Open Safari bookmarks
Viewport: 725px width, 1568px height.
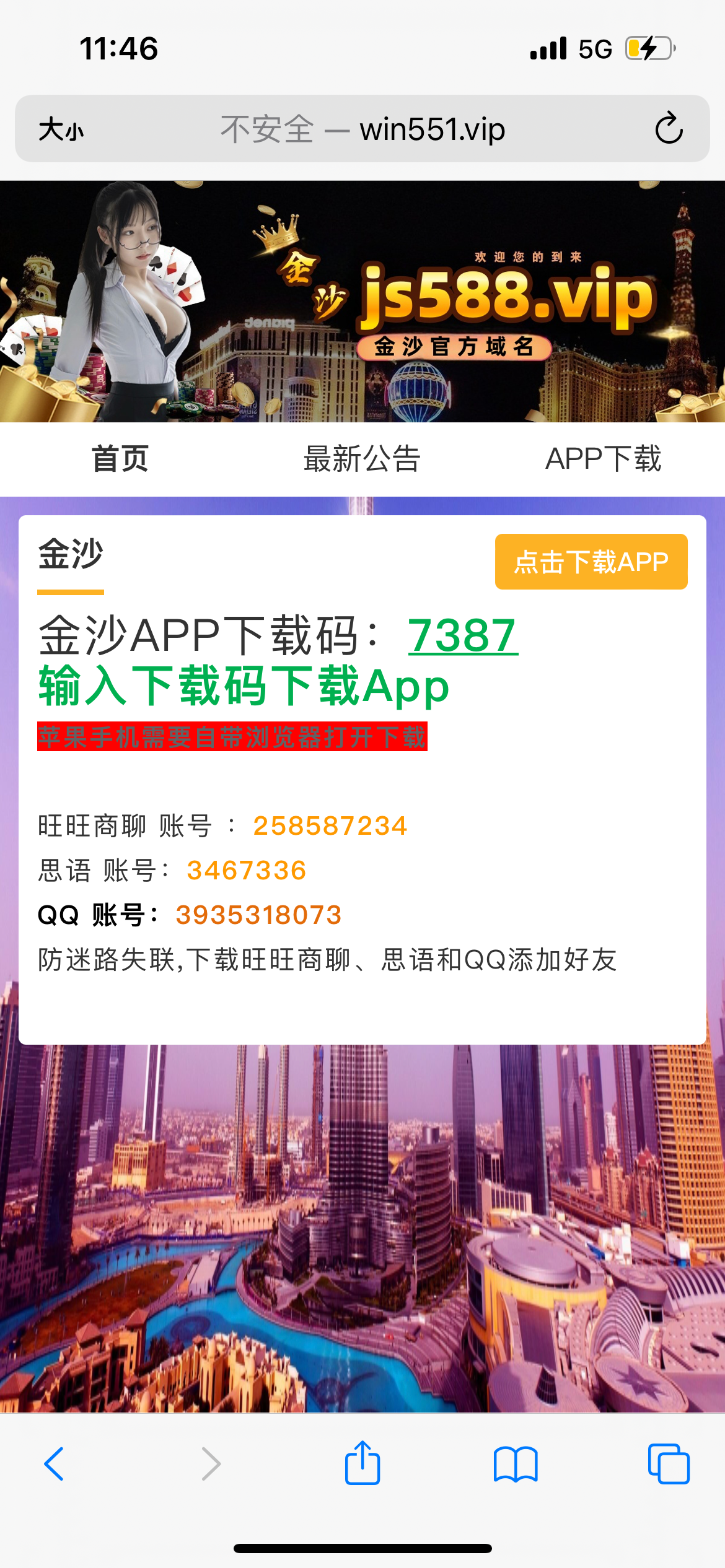pos(516,1464)
